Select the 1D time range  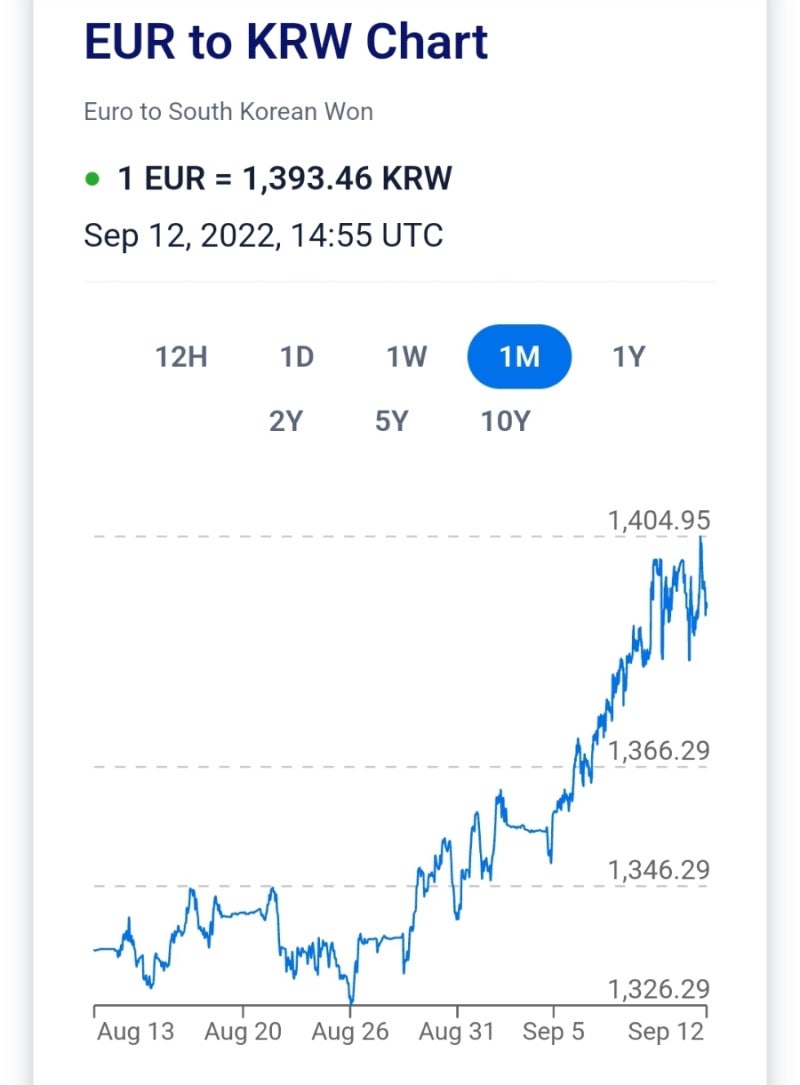(x=297, y=356)
